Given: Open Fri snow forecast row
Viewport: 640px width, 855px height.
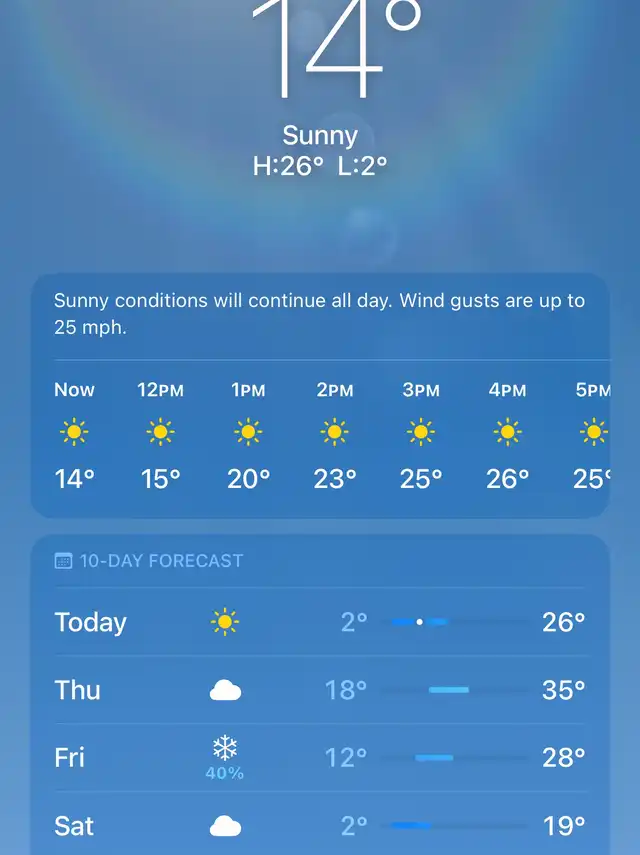Looking at the screenshot, I should pyautogui.click(x=320, y=757).
